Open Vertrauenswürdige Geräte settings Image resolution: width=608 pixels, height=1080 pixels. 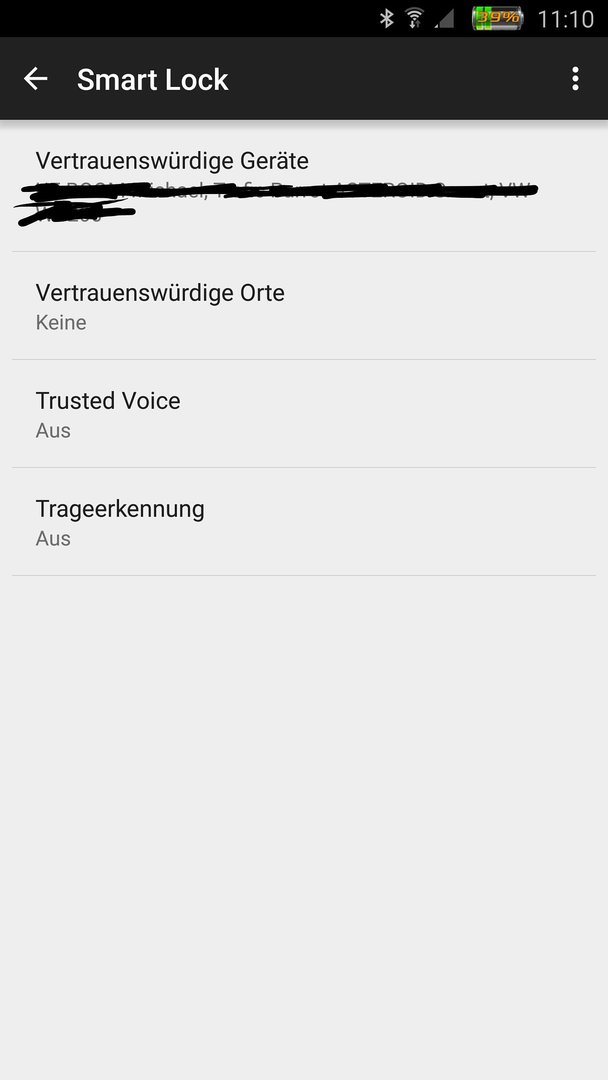[x=304, y=187]
